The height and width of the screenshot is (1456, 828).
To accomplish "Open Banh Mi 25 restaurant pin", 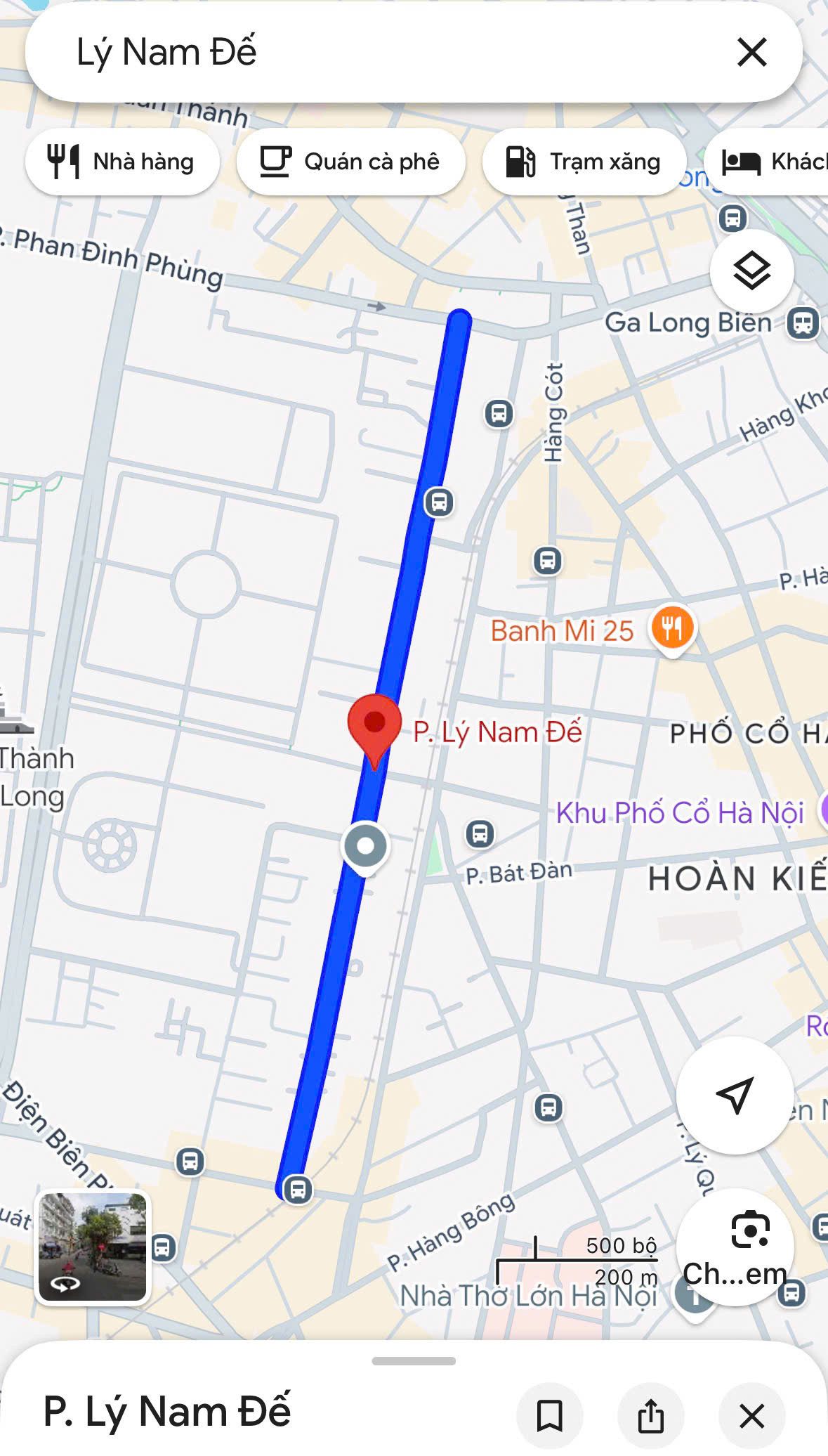I will (672, 629).
